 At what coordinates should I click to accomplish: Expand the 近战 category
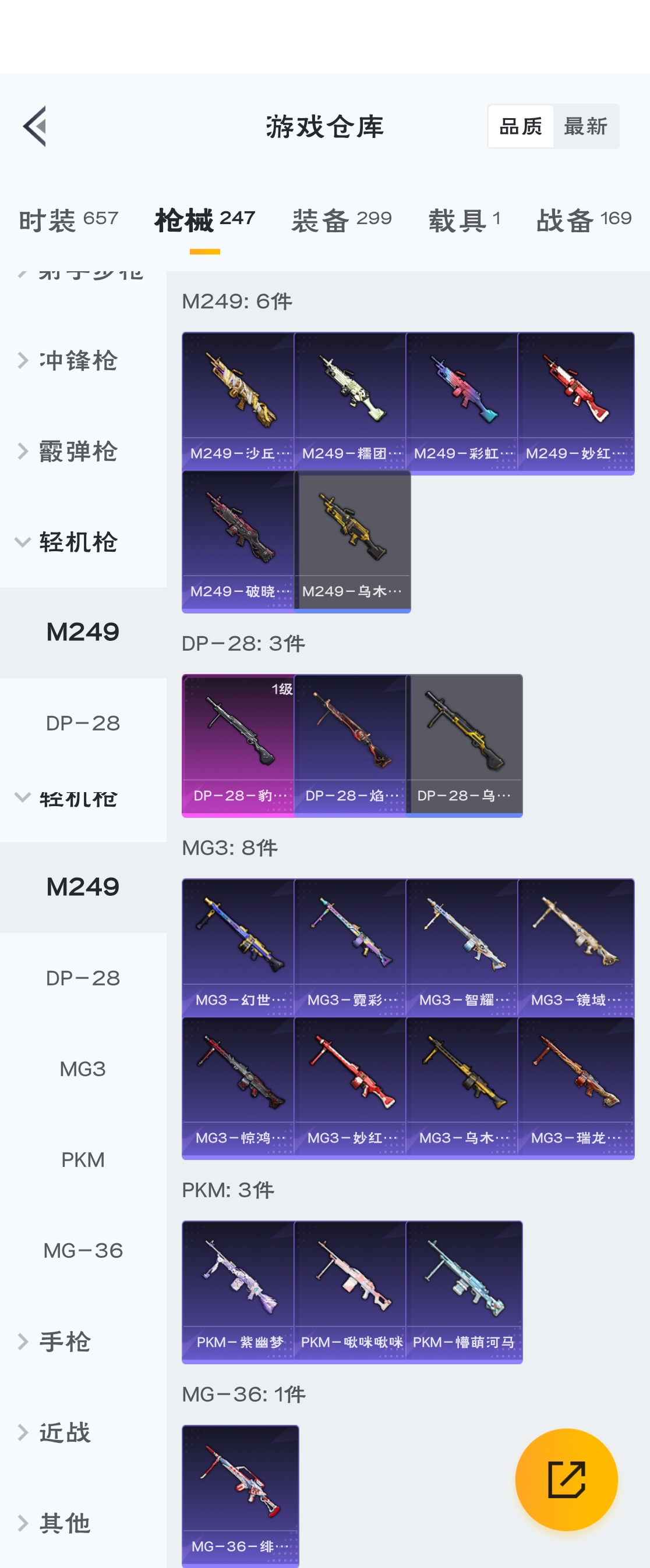pos(65,1432)
